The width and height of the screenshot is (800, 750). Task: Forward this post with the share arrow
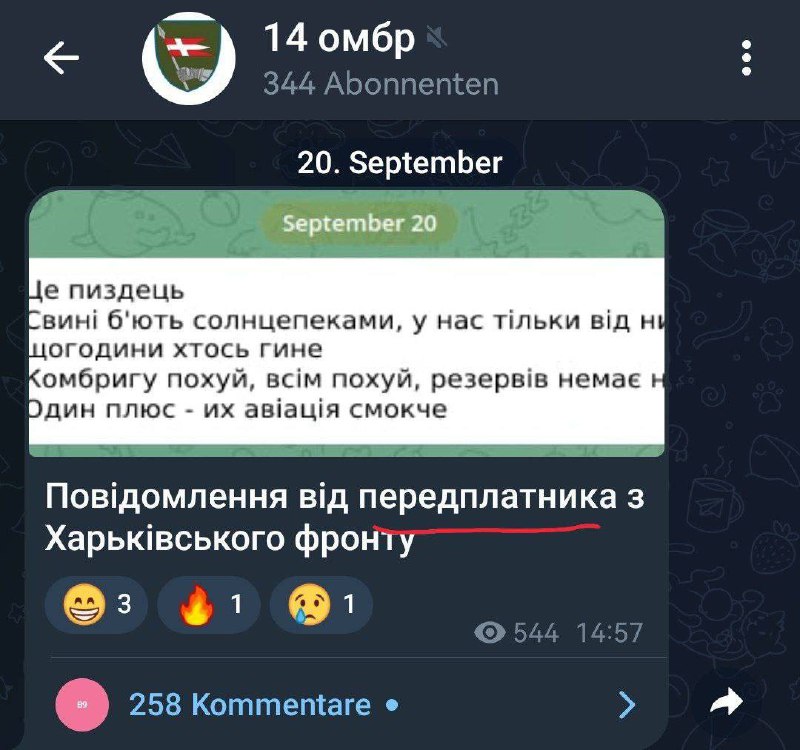[727, 703]
